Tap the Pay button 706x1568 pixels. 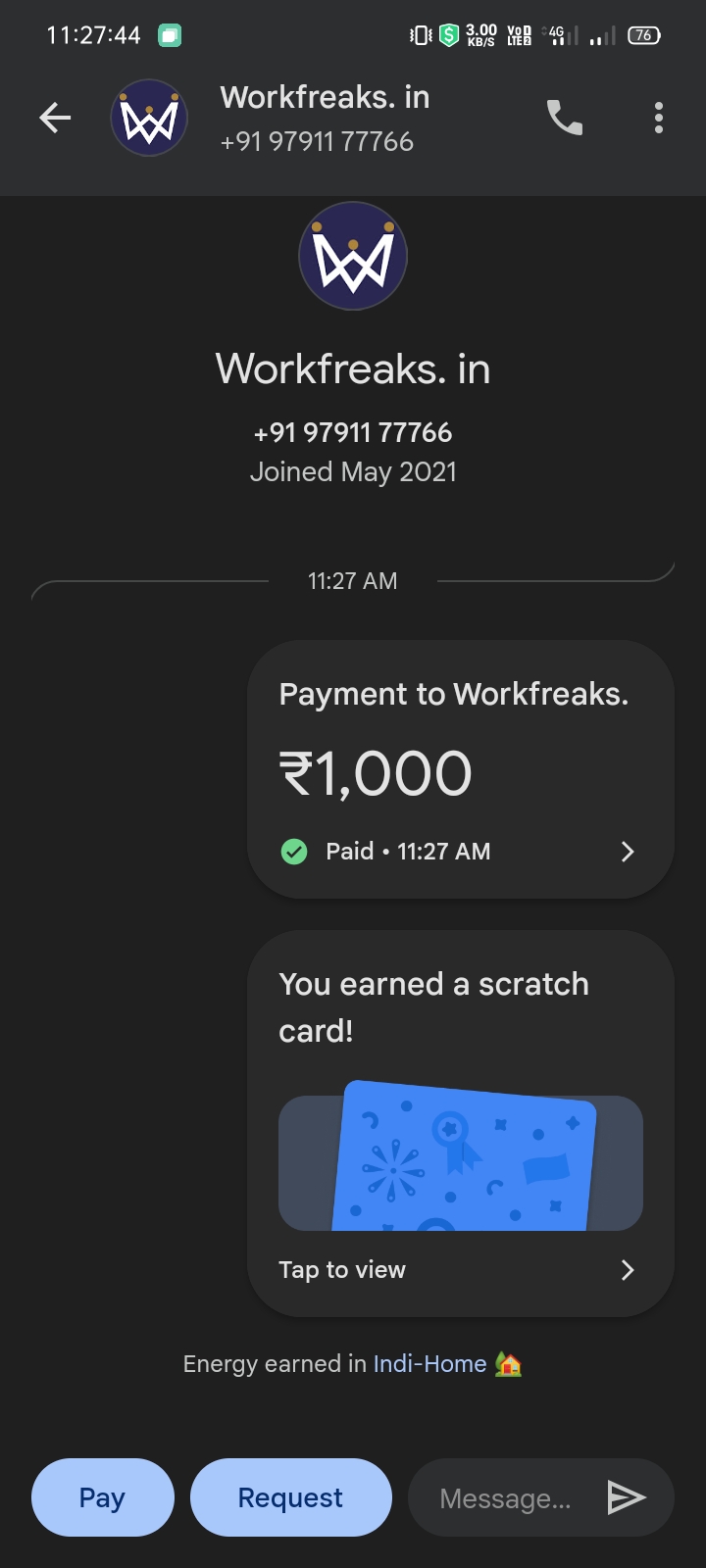coord(103,1497)
